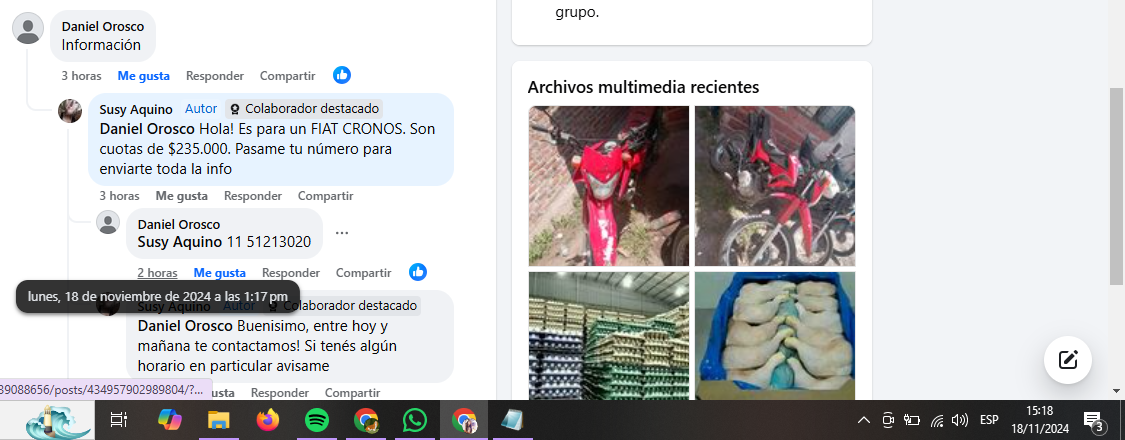The image size is (1125, 440).
Task: Open the "2 horas" timestamp link
Action: pos(157,272)
